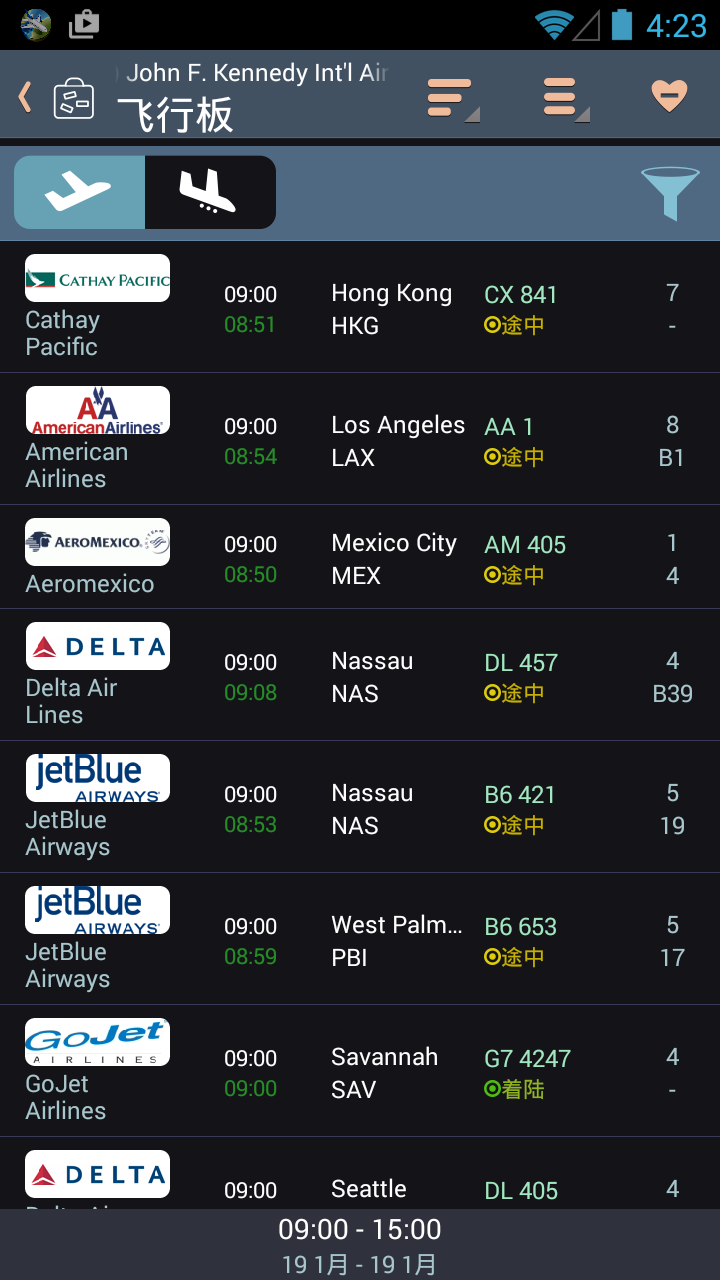Switch to the departures tab

tap(80, 192)
